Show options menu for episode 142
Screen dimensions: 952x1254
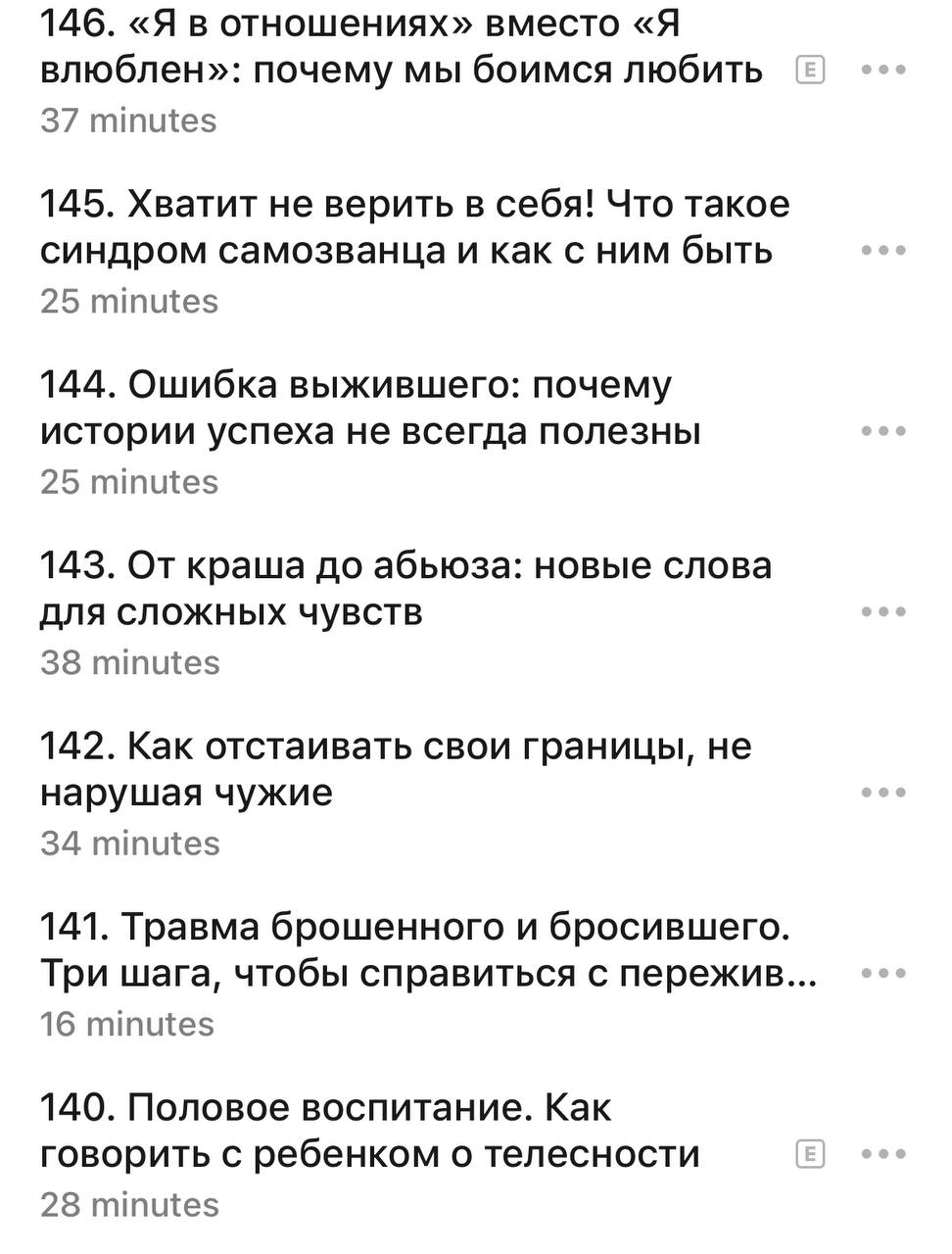882,793
